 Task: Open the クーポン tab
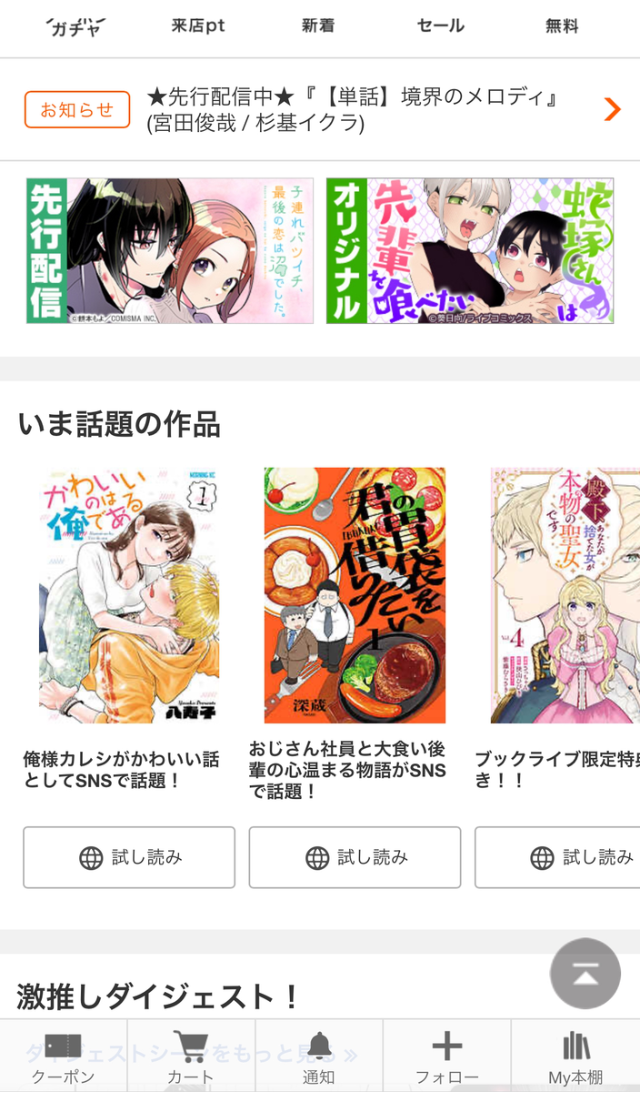[x=63, y=1058]
